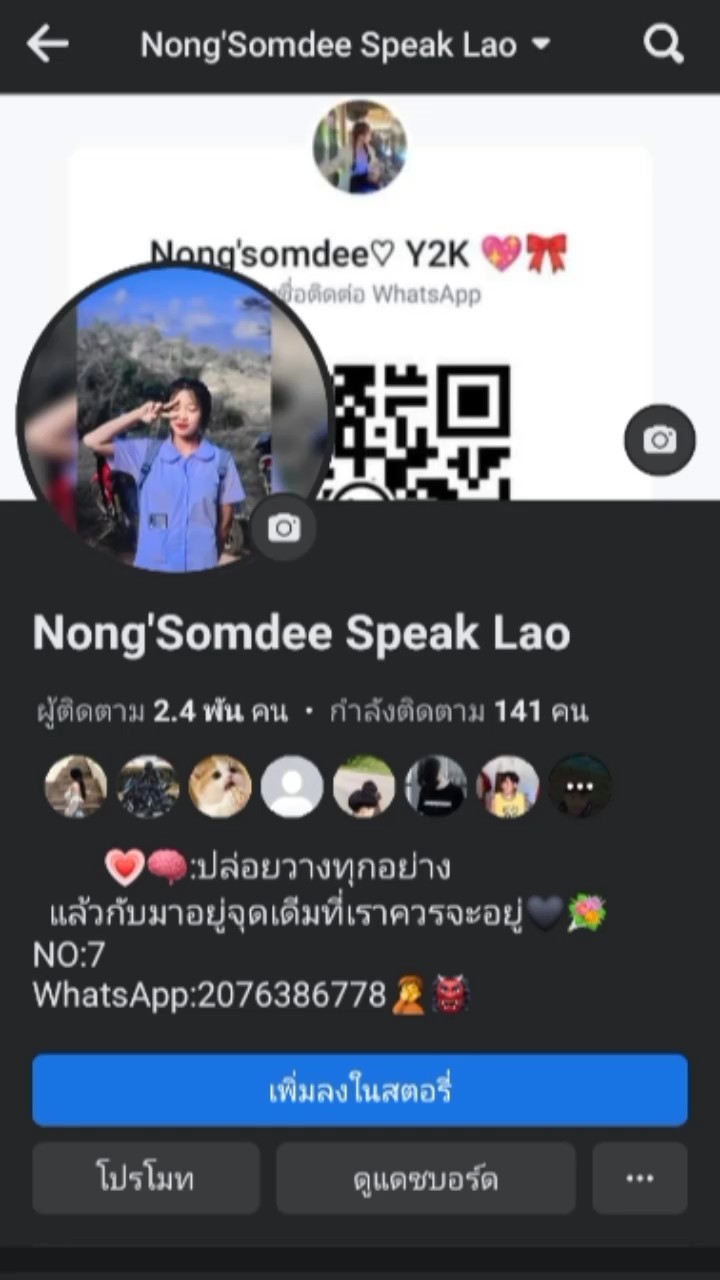Edit cover photo via camera icon
The image size is (720, 1280).
(659, 440)
